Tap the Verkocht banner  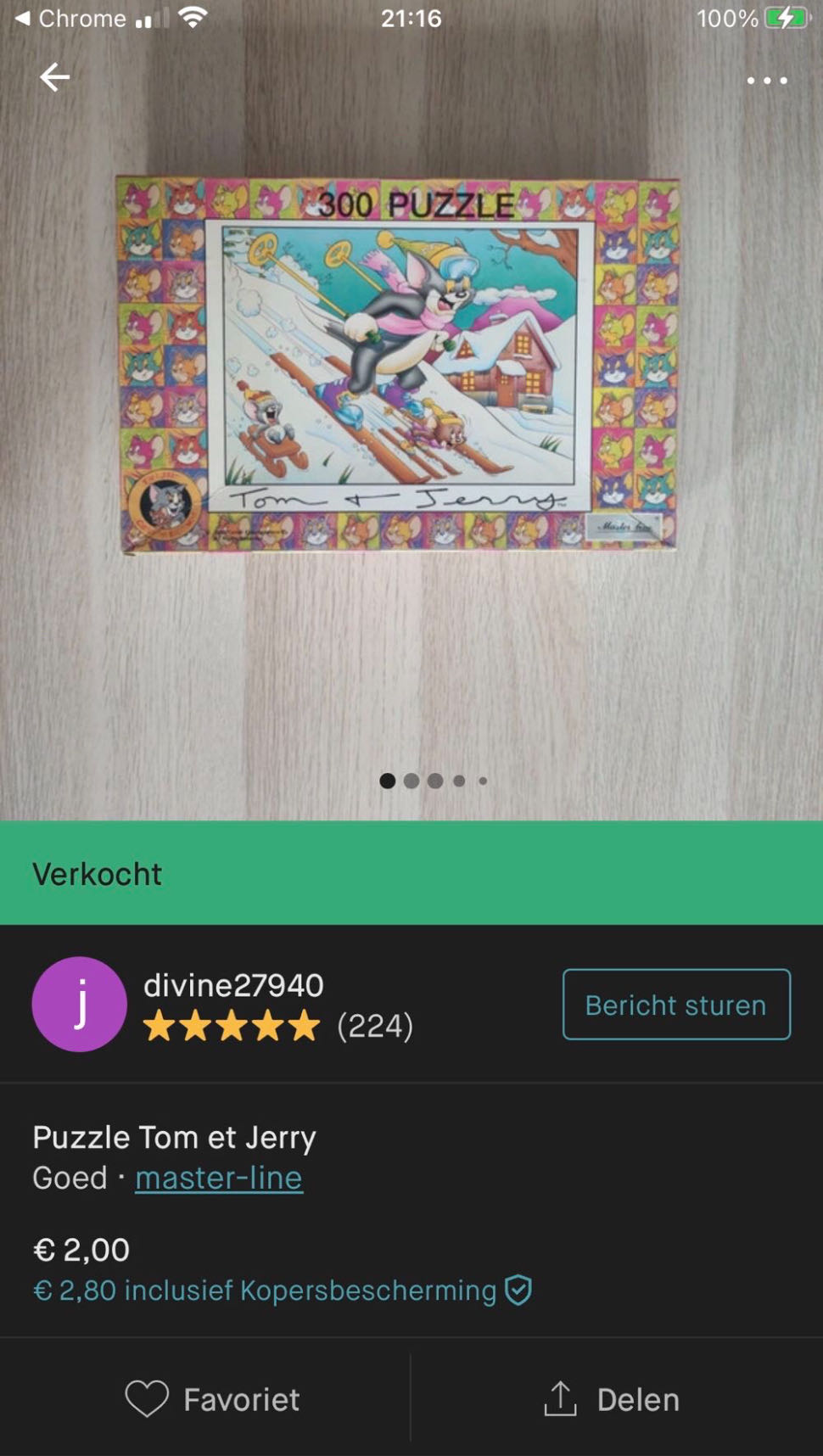tap(411, 872)
